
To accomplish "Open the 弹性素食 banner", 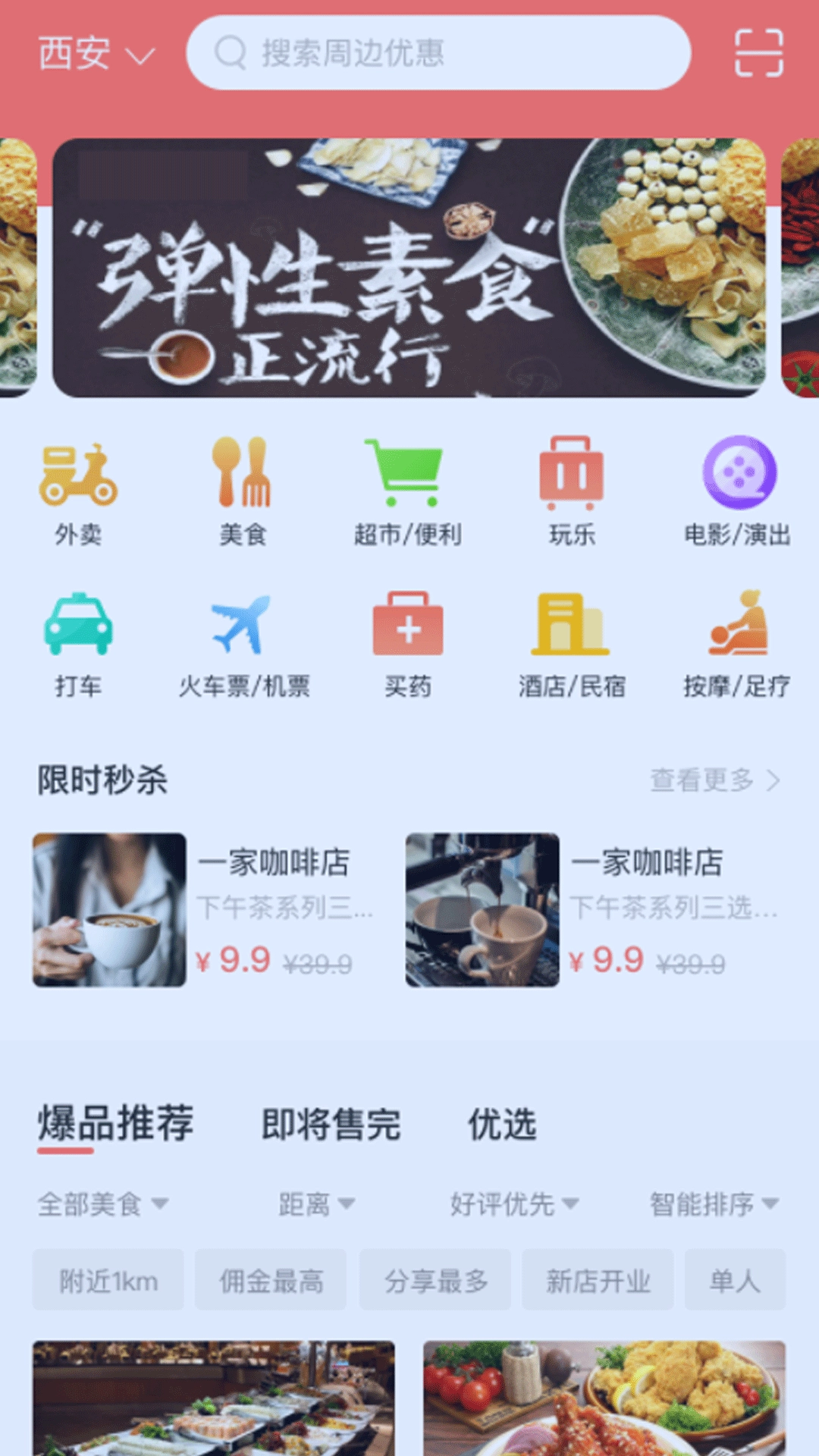I will point(408,267).
